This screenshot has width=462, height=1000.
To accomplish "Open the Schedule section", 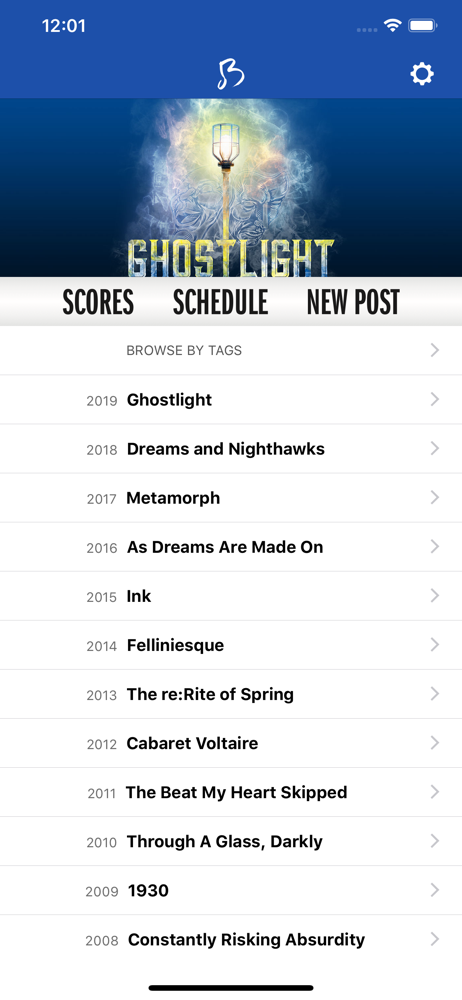I will point(220,302).
